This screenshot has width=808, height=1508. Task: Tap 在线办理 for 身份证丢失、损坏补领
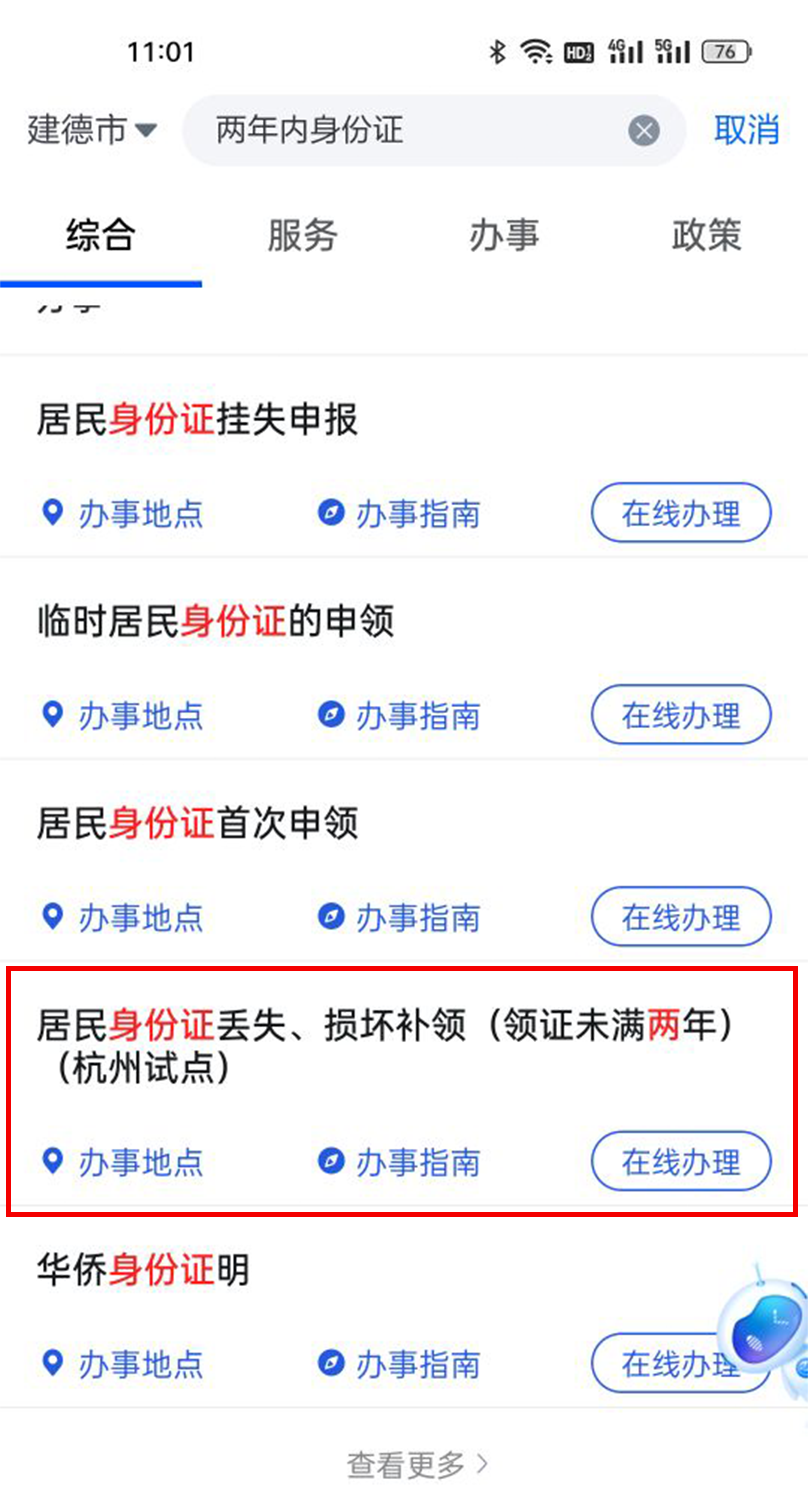[x=681, y=1162]
